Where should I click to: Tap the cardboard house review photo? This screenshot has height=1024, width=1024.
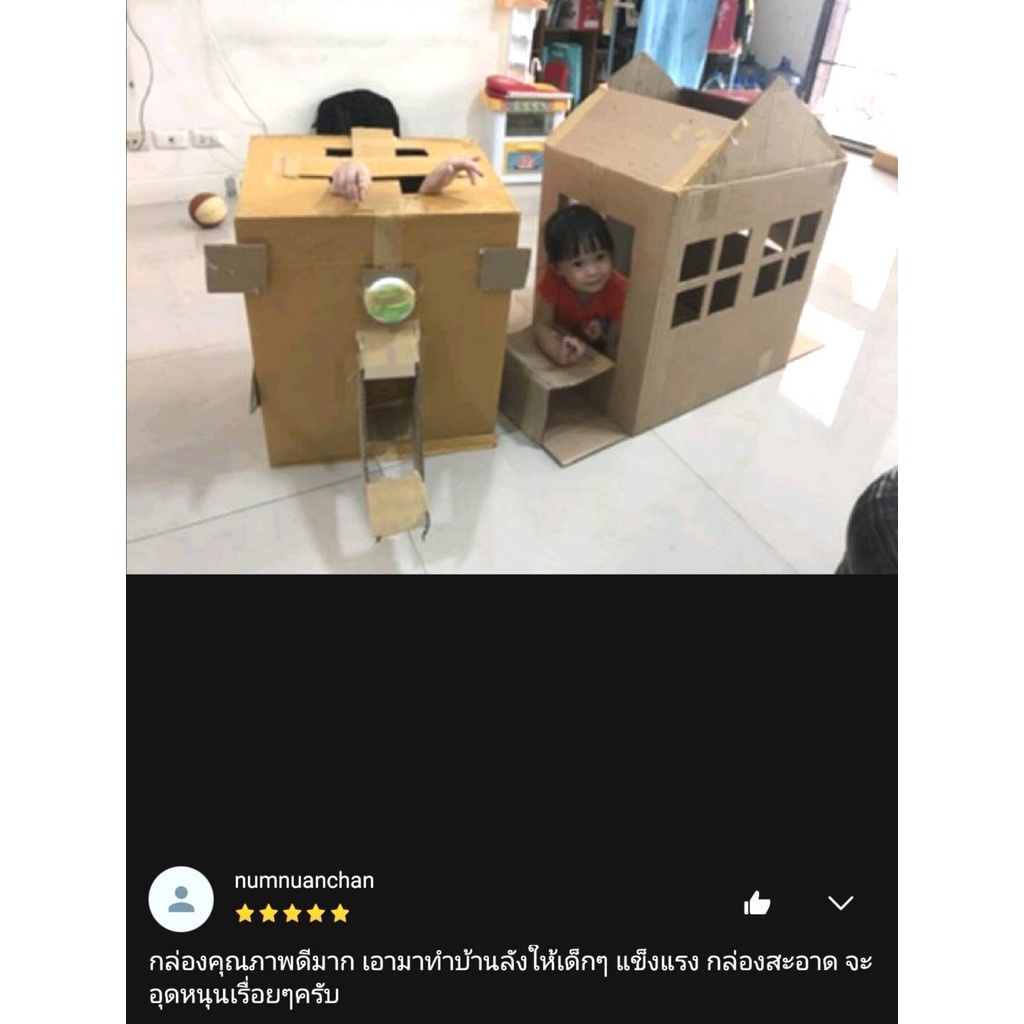(x=512, y=287)
